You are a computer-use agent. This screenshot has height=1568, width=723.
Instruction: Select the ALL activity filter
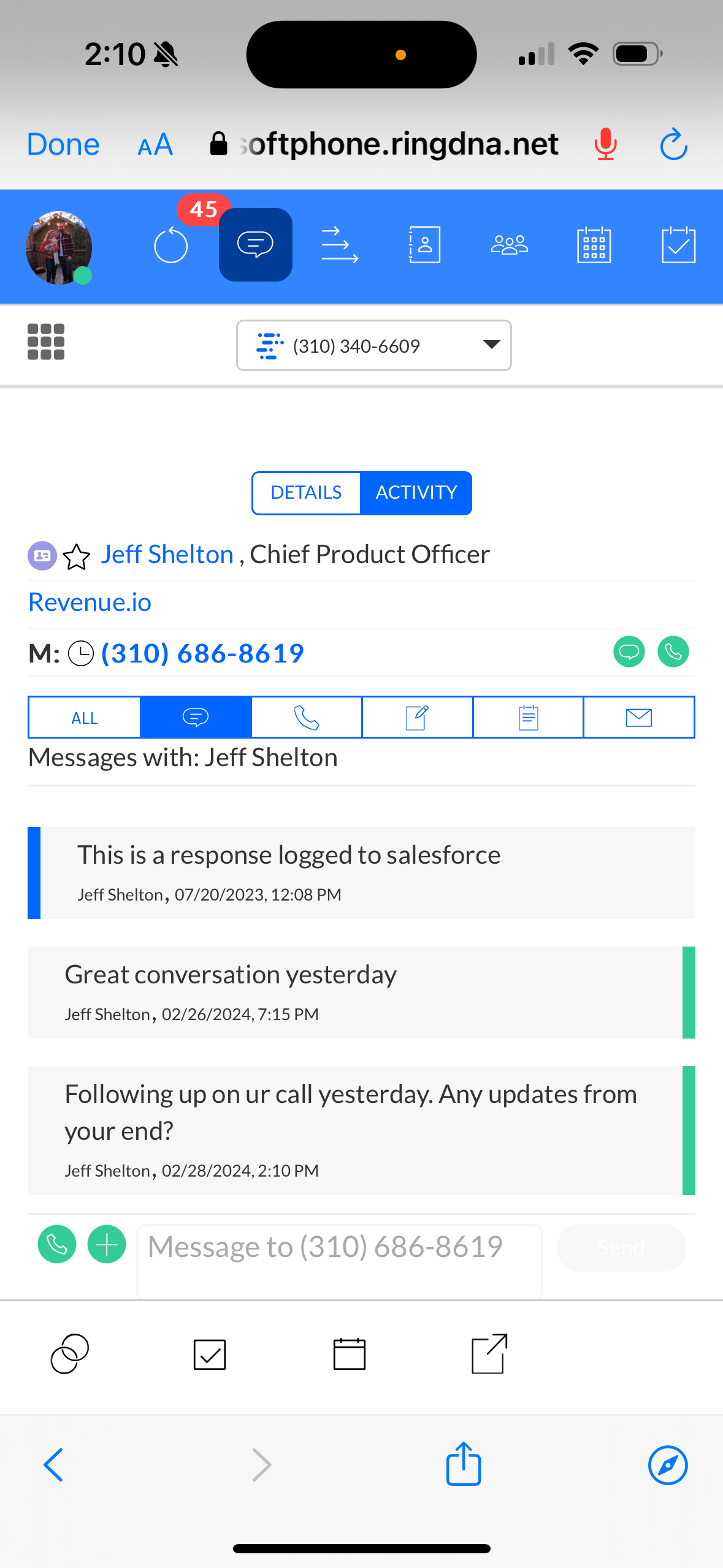[85, 718]
